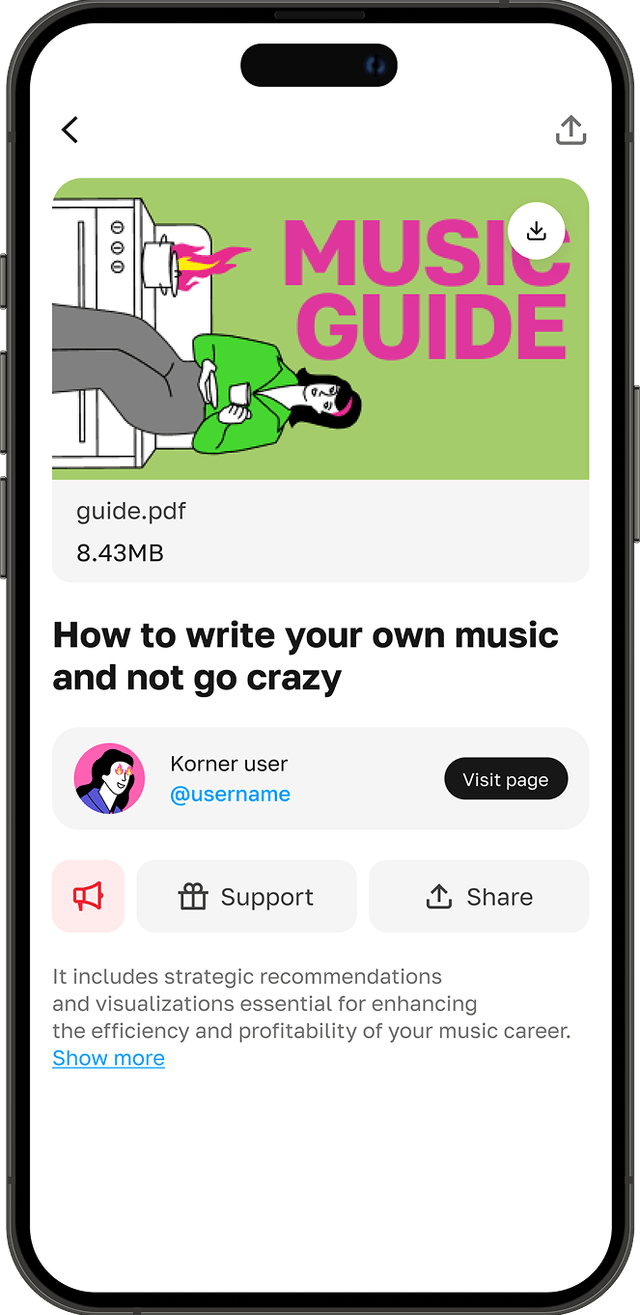Visit the Korner user's page
Screen dimensions: 640x1315
point(505,779)
